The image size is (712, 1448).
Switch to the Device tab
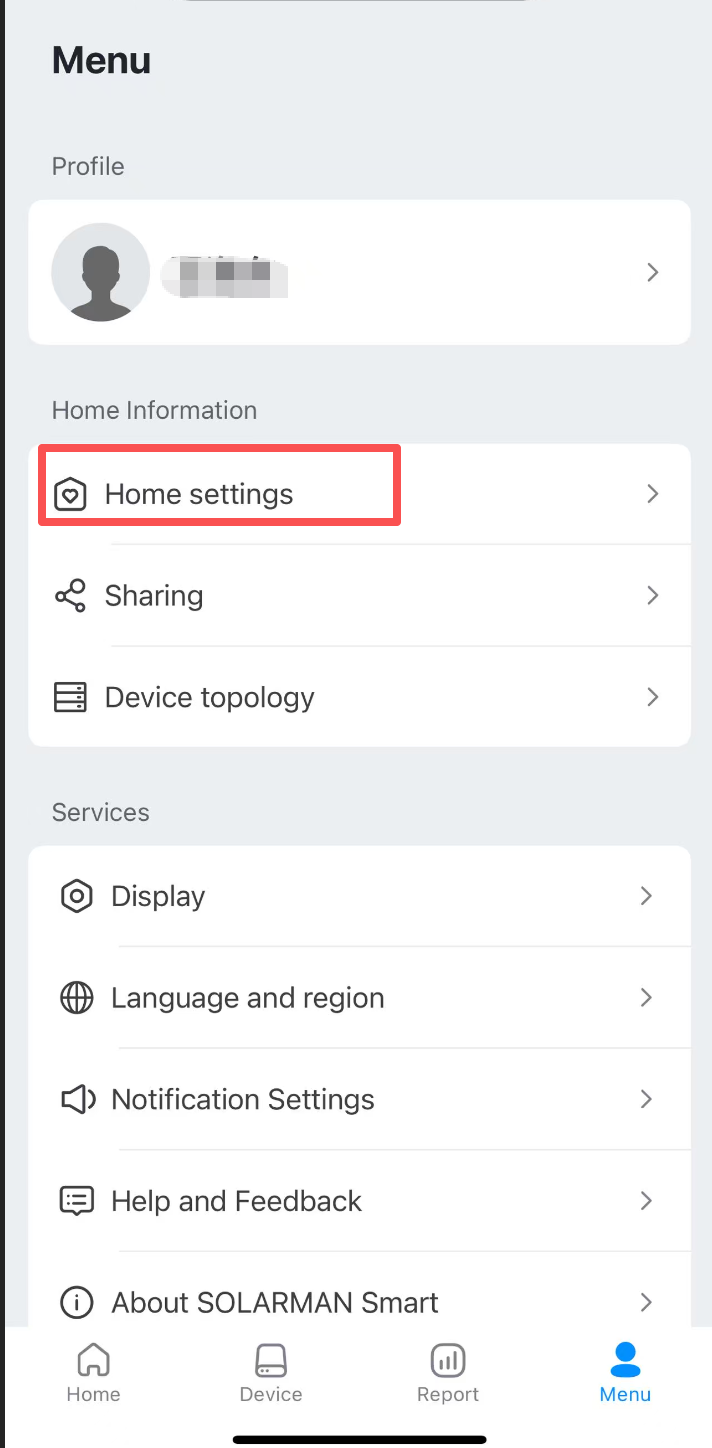[271, 1374]
